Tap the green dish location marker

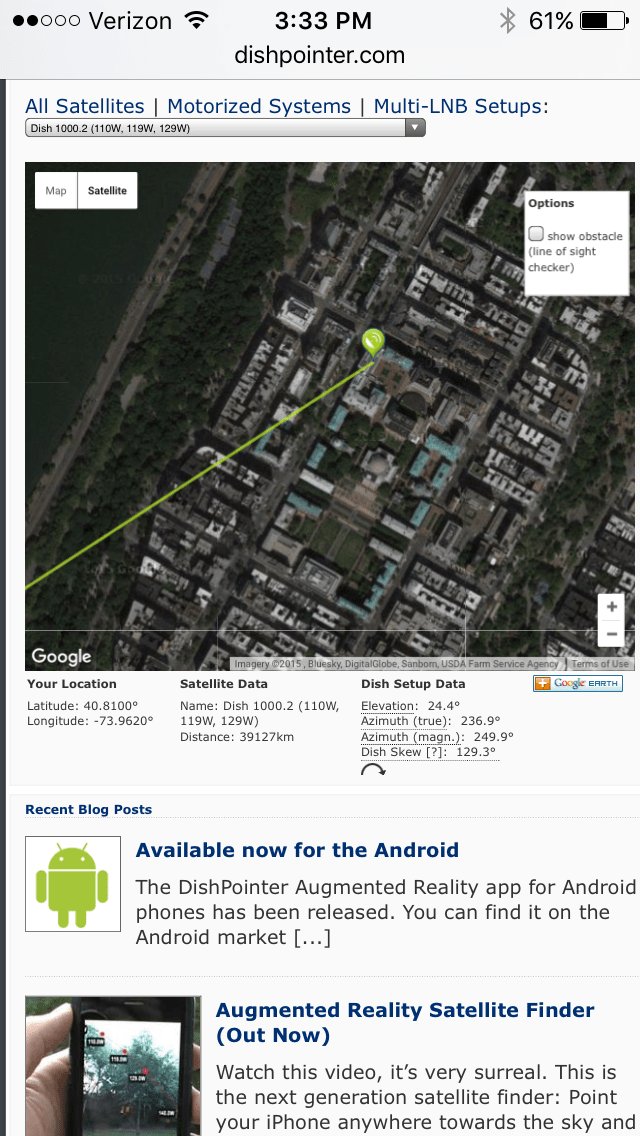click(373, 342)
